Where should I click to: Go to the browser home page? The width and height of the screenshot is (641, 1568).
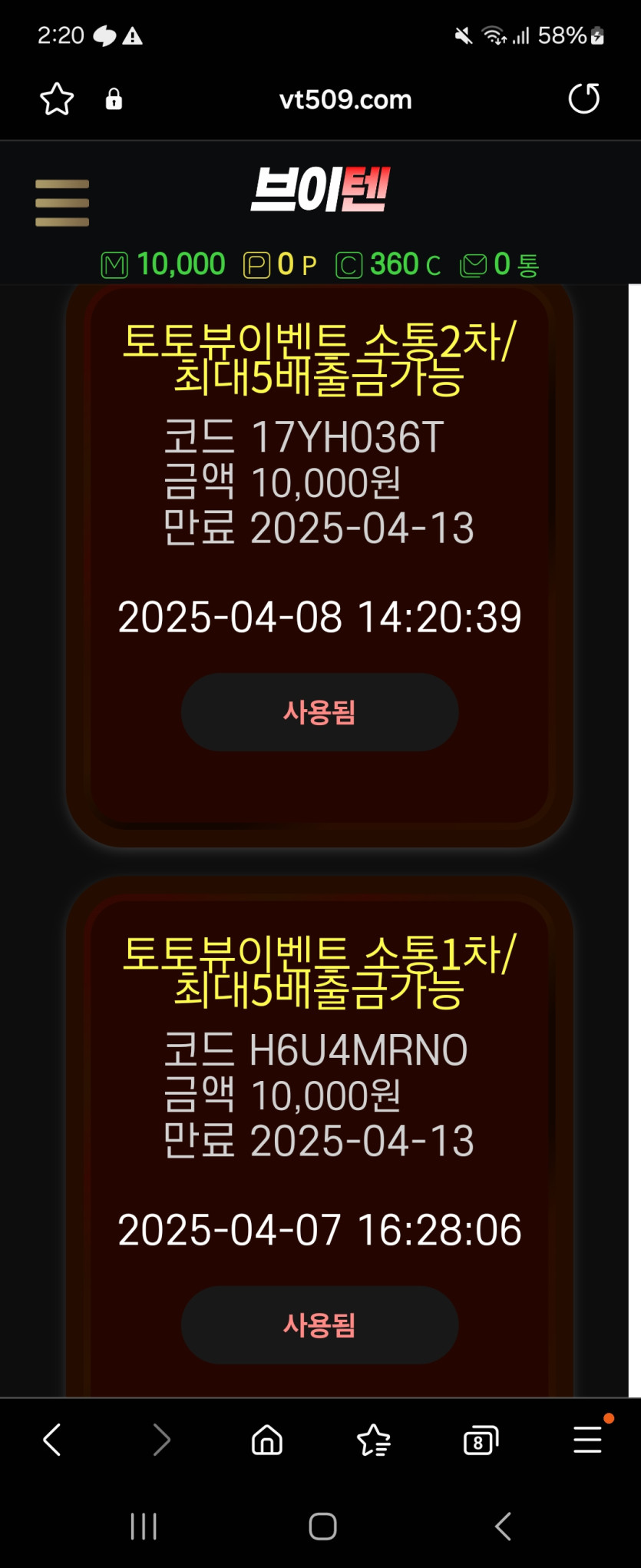[x=267, y=1440]
